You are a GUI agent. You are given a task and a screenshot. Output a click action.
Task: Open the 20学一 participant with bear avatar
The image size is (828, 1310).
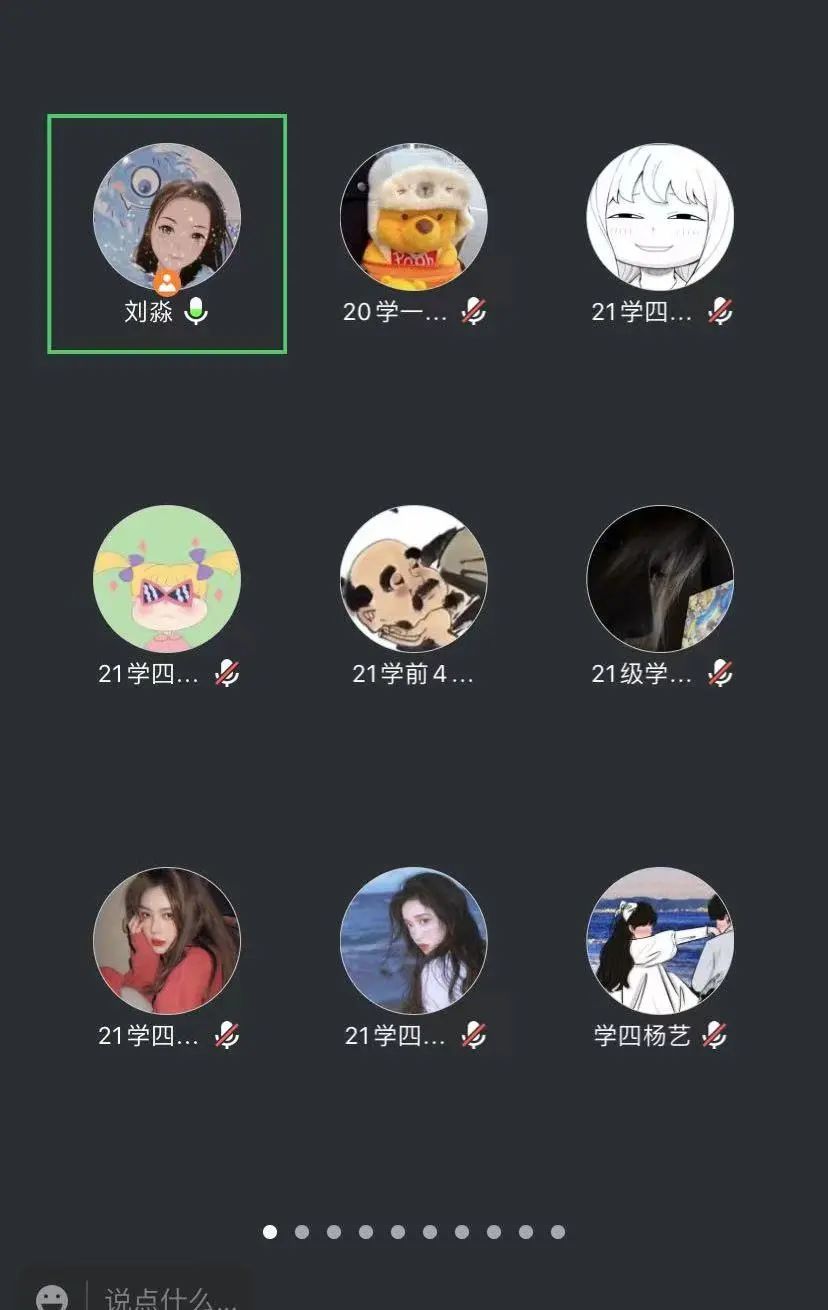coord(414,218)
